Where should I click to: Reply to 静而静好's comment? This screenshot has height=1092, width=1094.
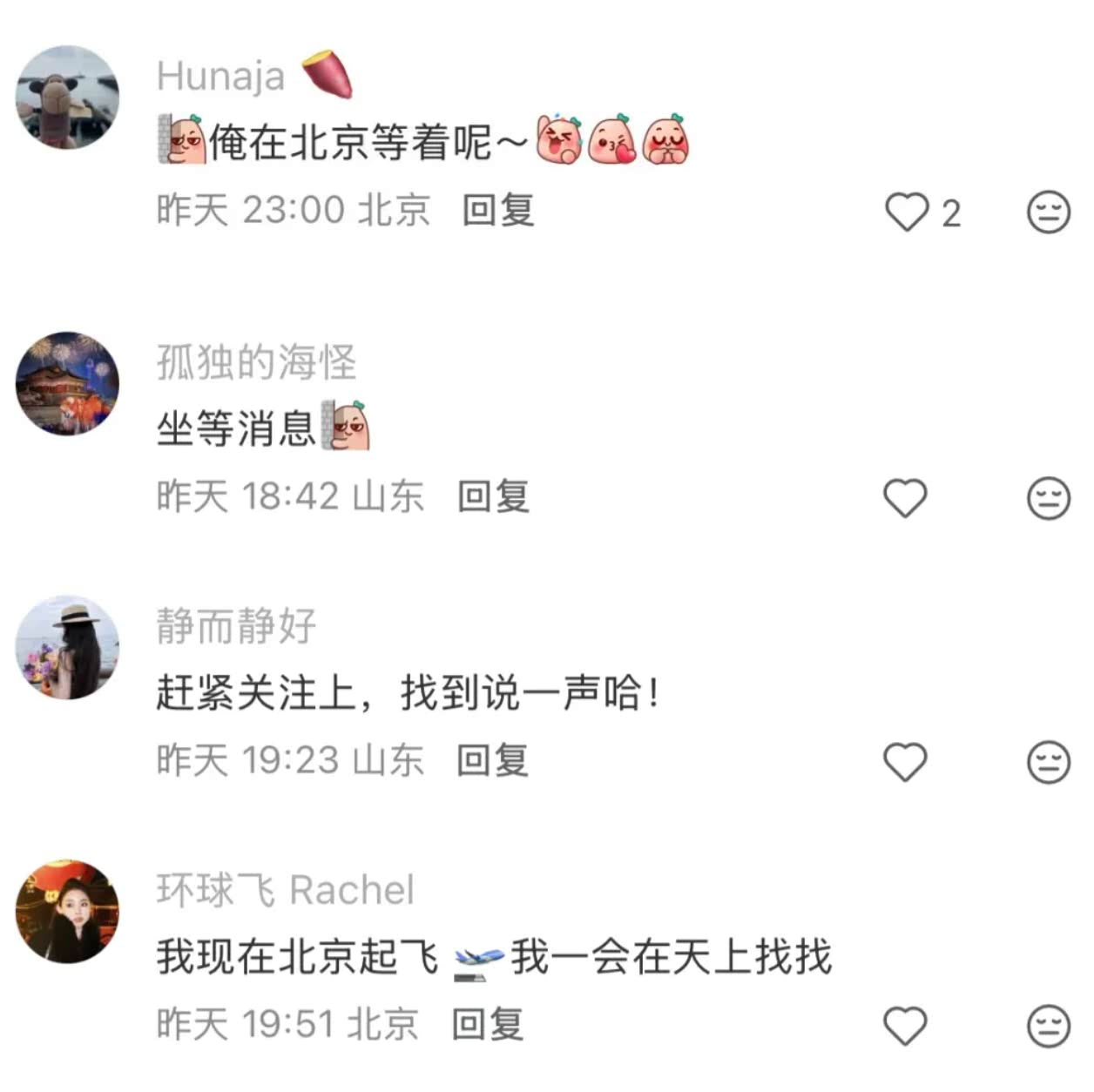pos(492,761)
